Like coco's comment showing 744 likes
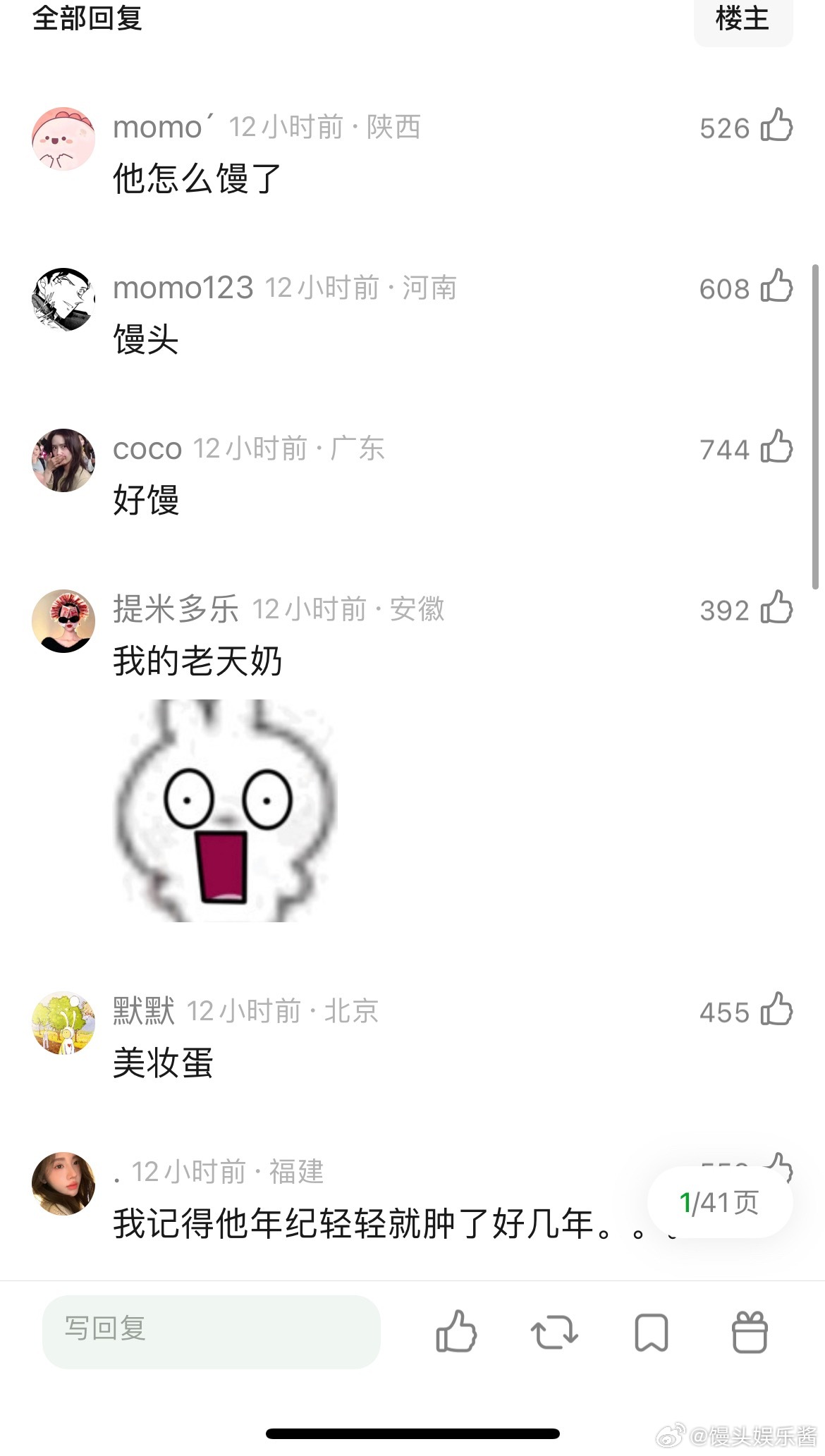This screenshot has width=825, height=1456. point(776,448)
